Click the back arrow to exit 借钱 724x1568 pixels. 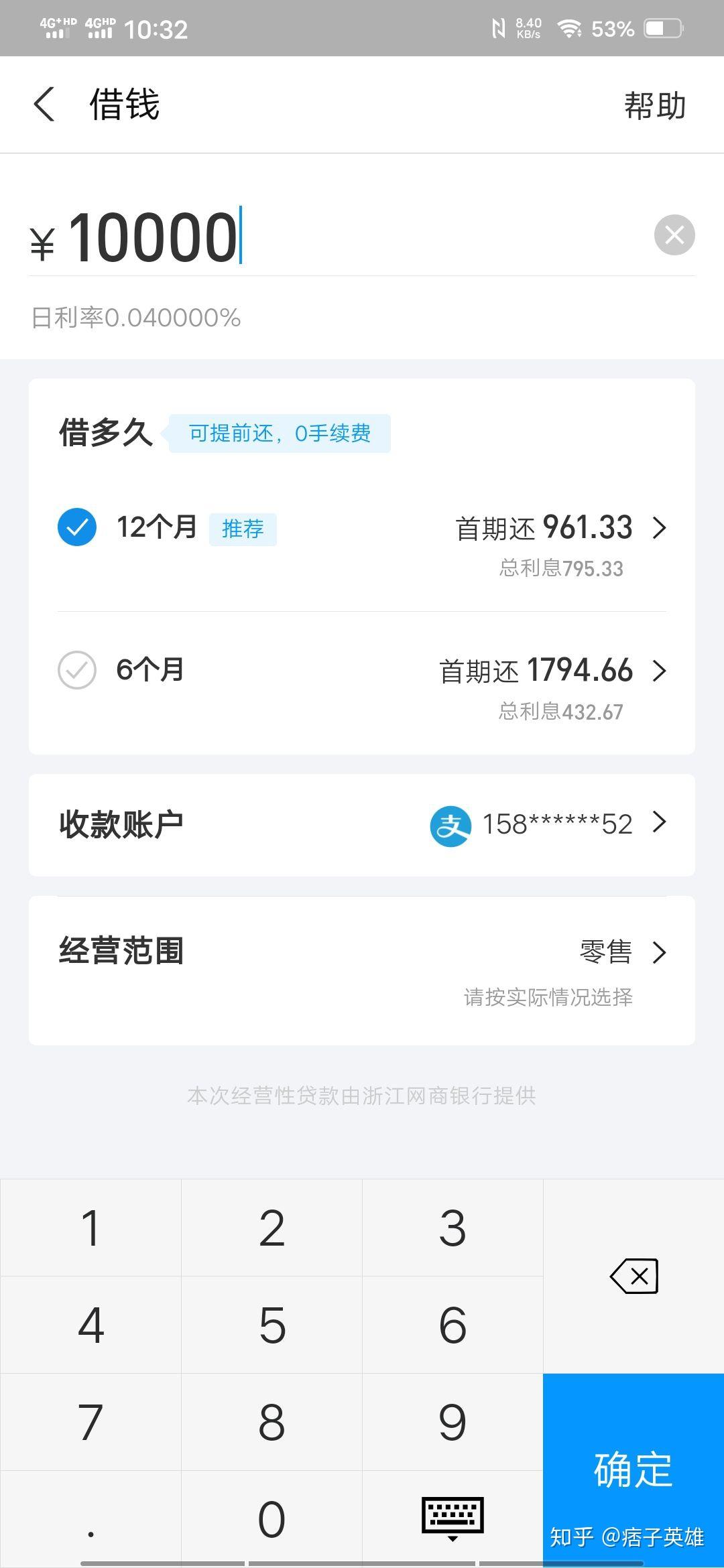(44, 105)
